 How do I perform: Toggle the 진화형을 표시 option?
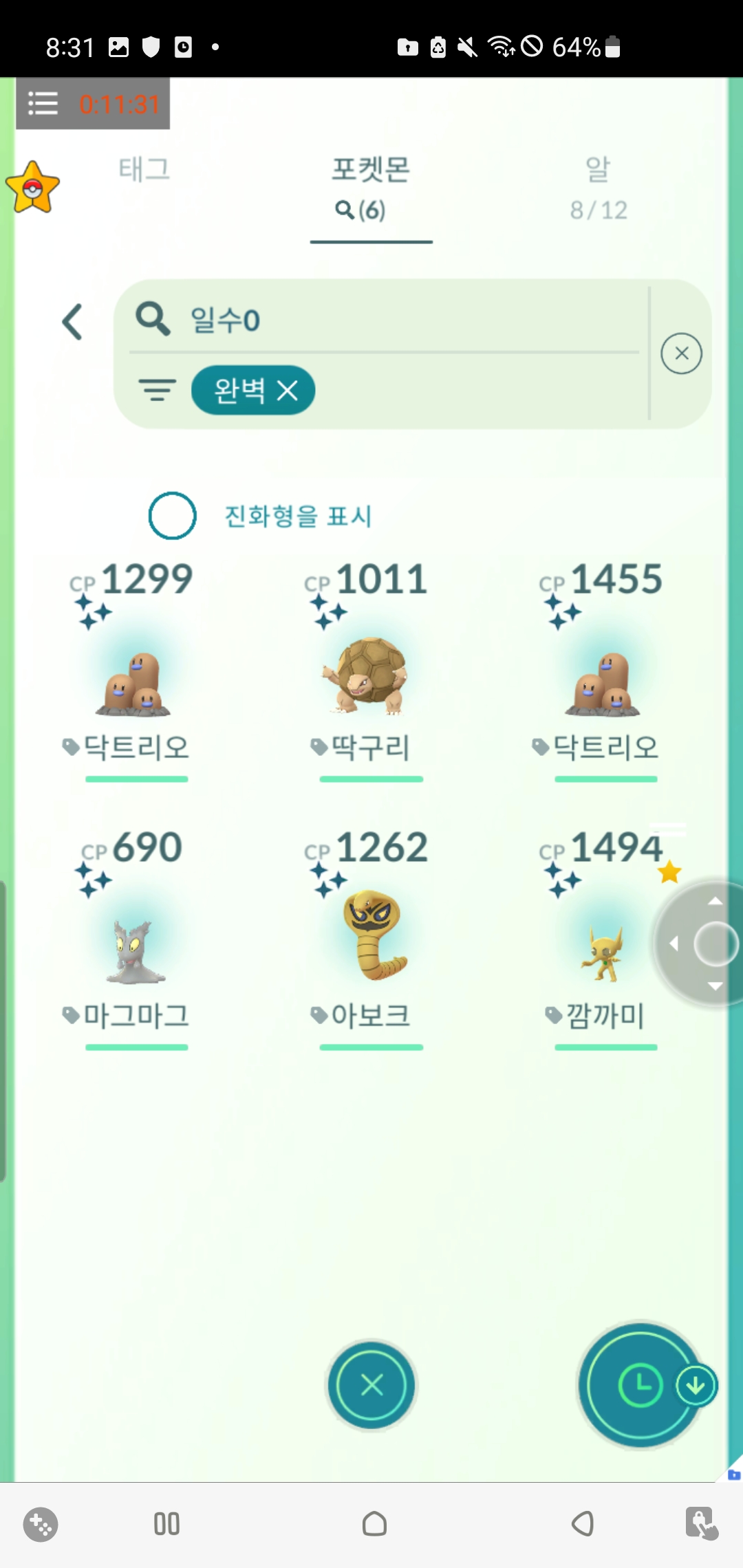(x=173, y=516)
